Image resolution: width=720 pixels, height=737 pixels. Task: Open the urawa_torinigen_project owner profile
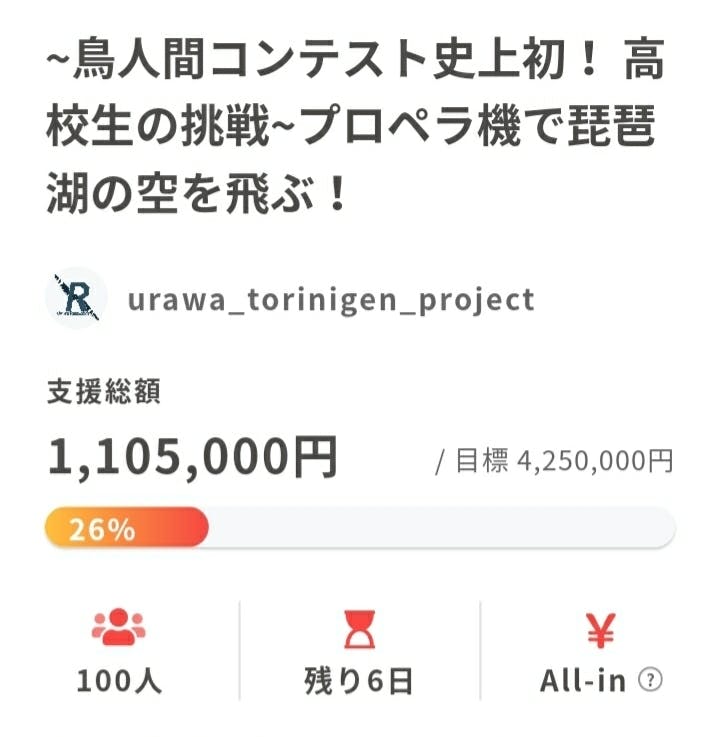click(x=330, y=299)
